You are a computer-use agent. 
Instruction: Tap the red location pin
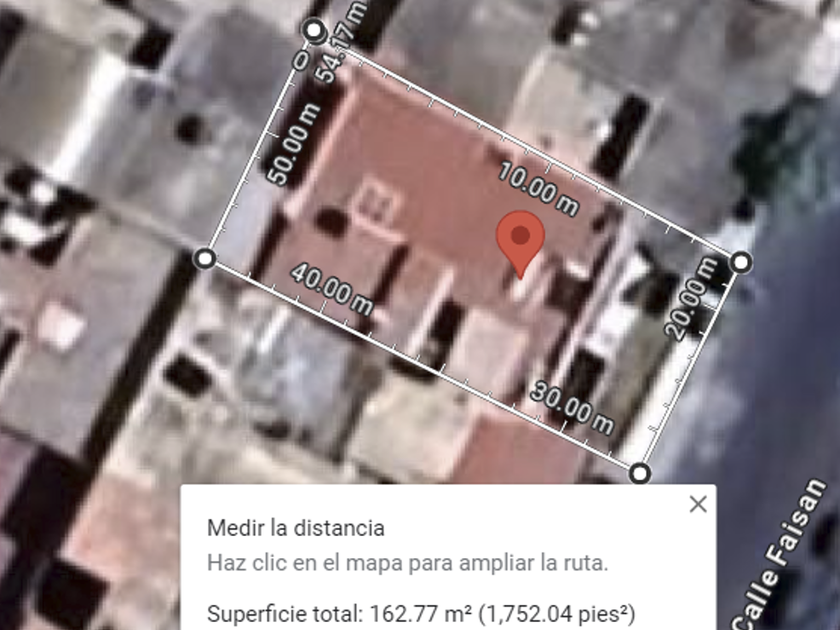pos(520,238)
